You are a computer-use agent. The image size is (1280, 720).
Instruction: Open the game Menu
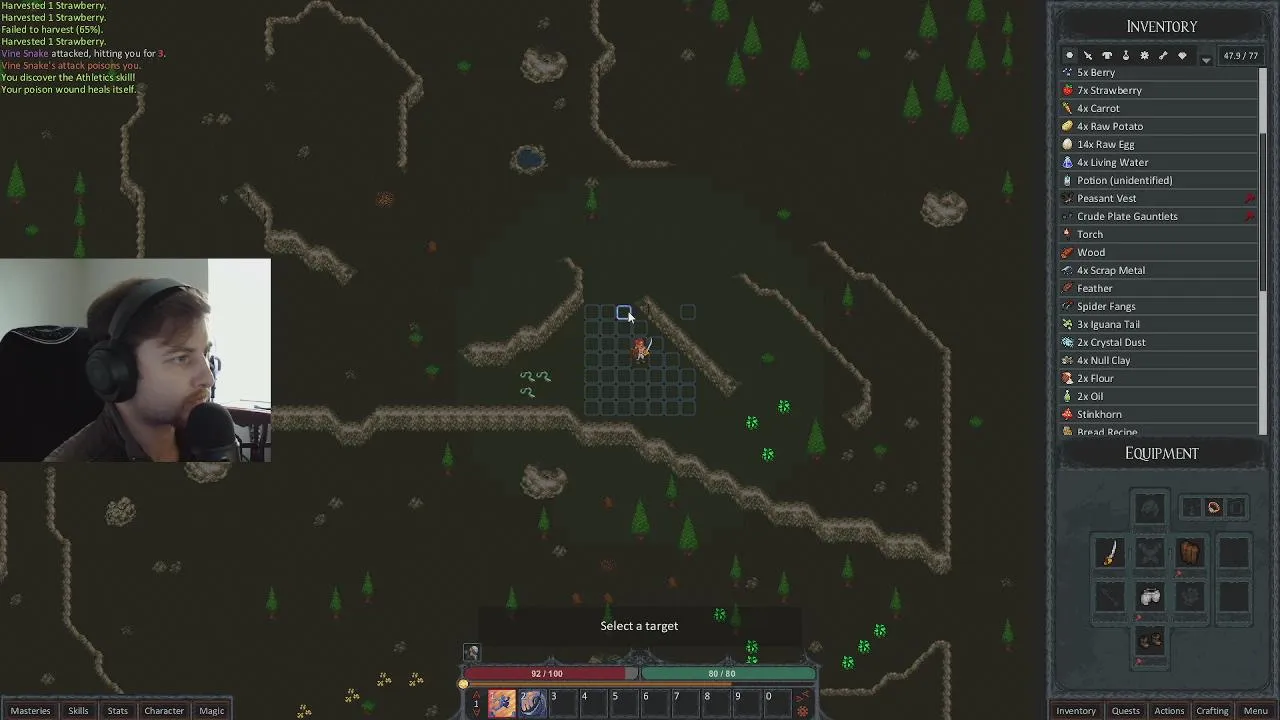tap(1255, 711)
